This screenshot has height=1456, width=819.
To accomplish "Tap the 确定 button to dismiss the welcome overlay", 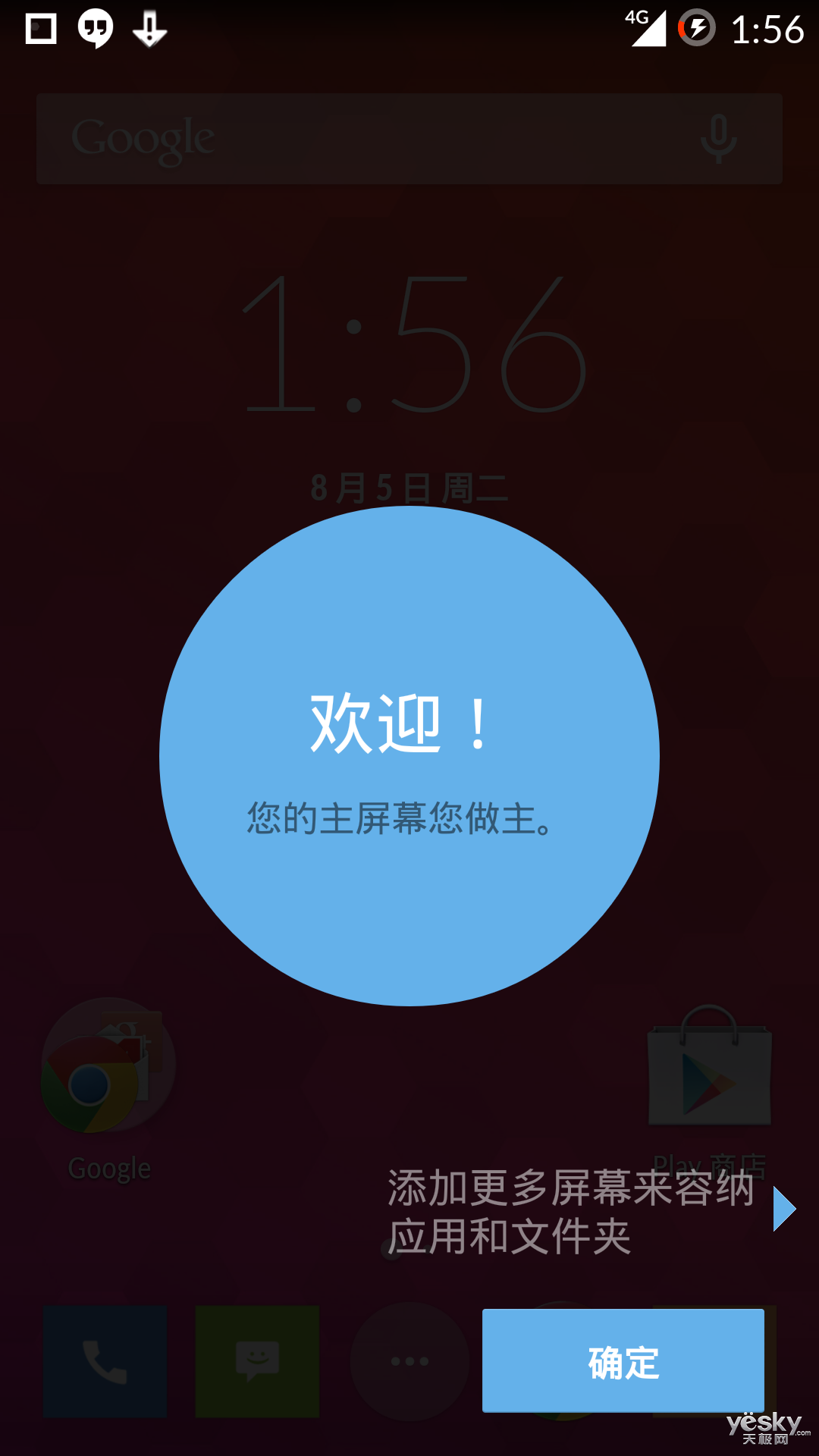I will click(623, 1360).
